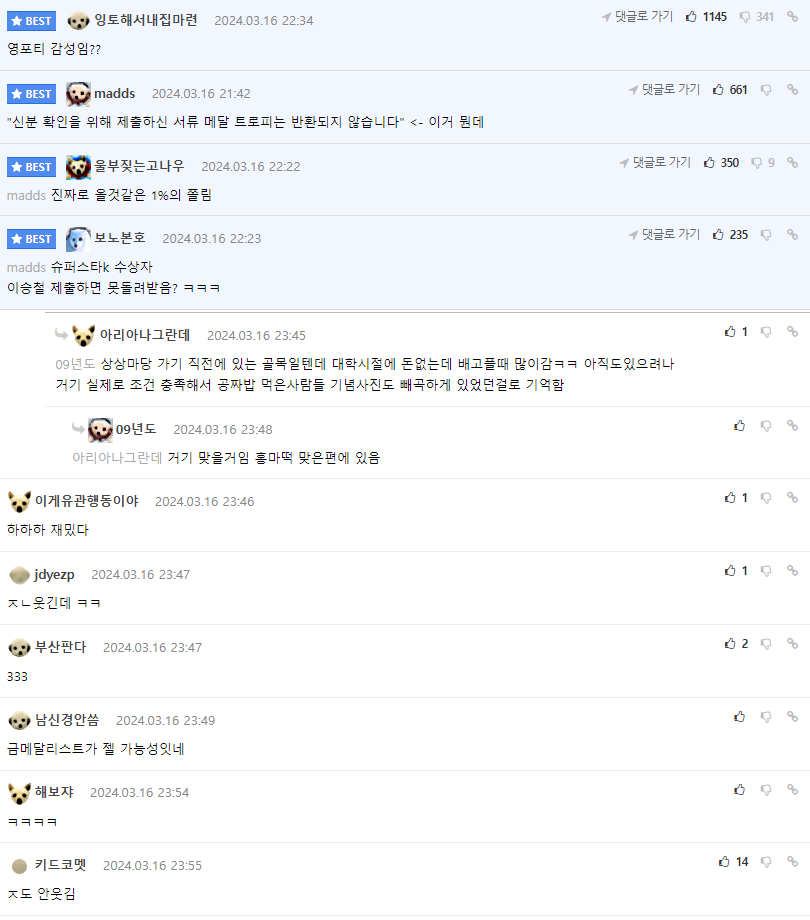Image resolution: width=810 pixels, height=920 pixels.
Task: Upvote 울부짖는고나우's comment
Action: coord(709,162)
